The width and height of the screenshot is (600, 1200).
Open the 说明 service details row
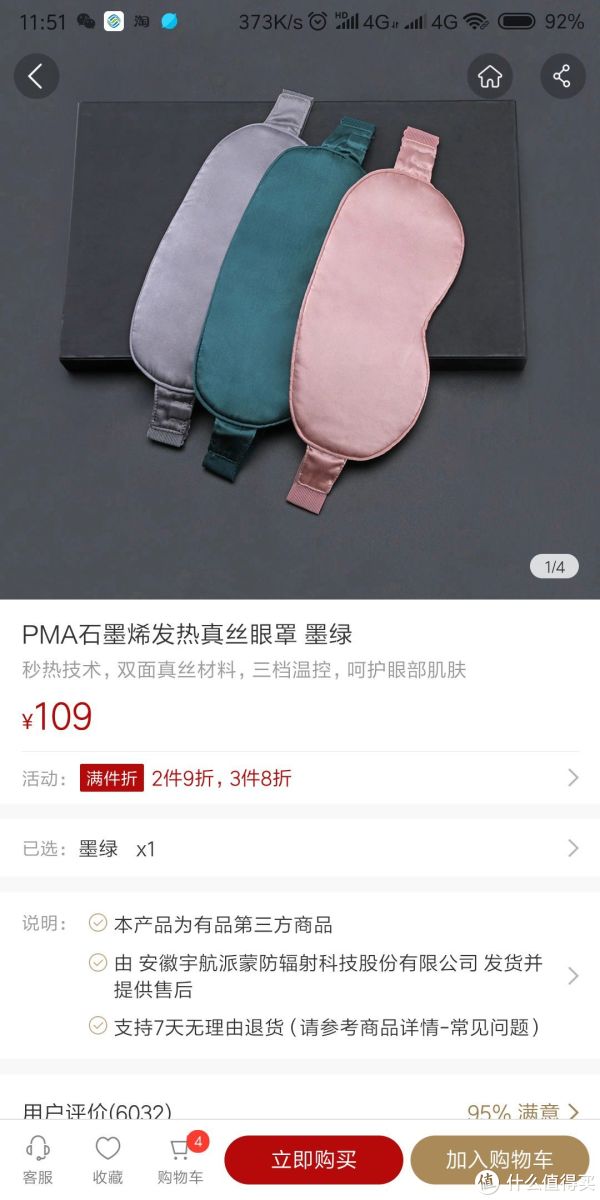coord(300,976)
